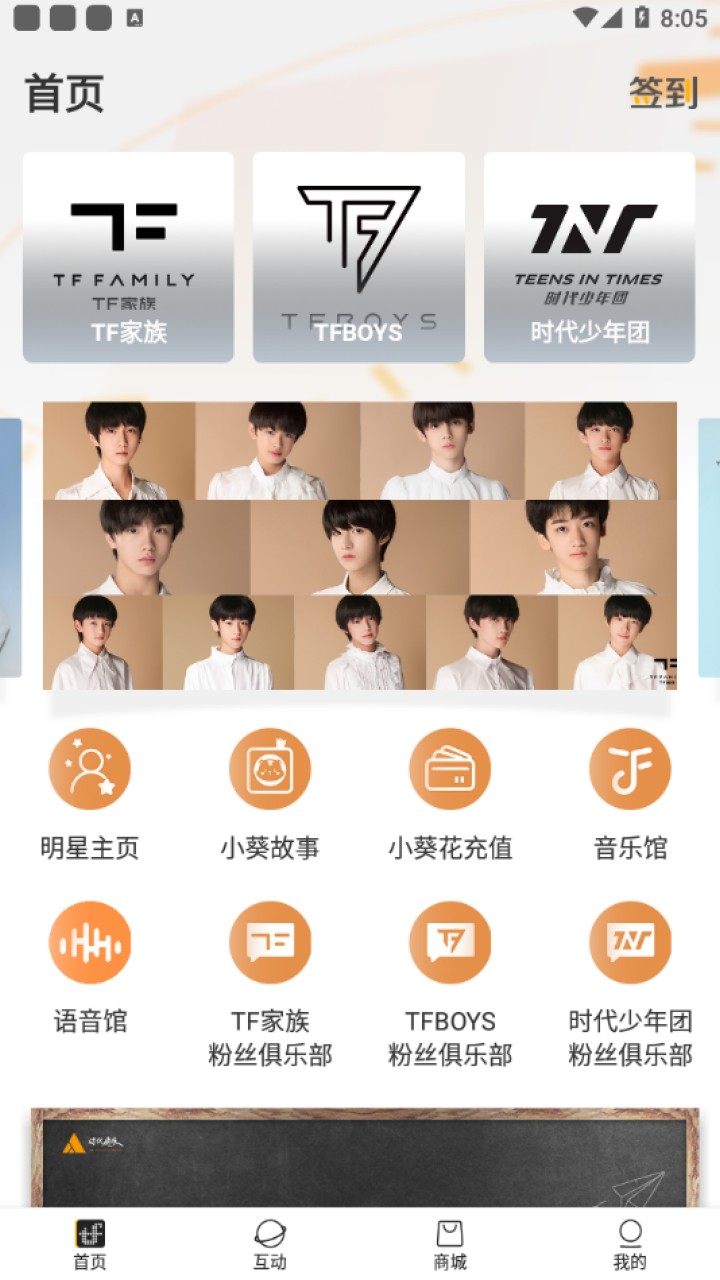Switch to the 首页 tab

[90, 1244]
